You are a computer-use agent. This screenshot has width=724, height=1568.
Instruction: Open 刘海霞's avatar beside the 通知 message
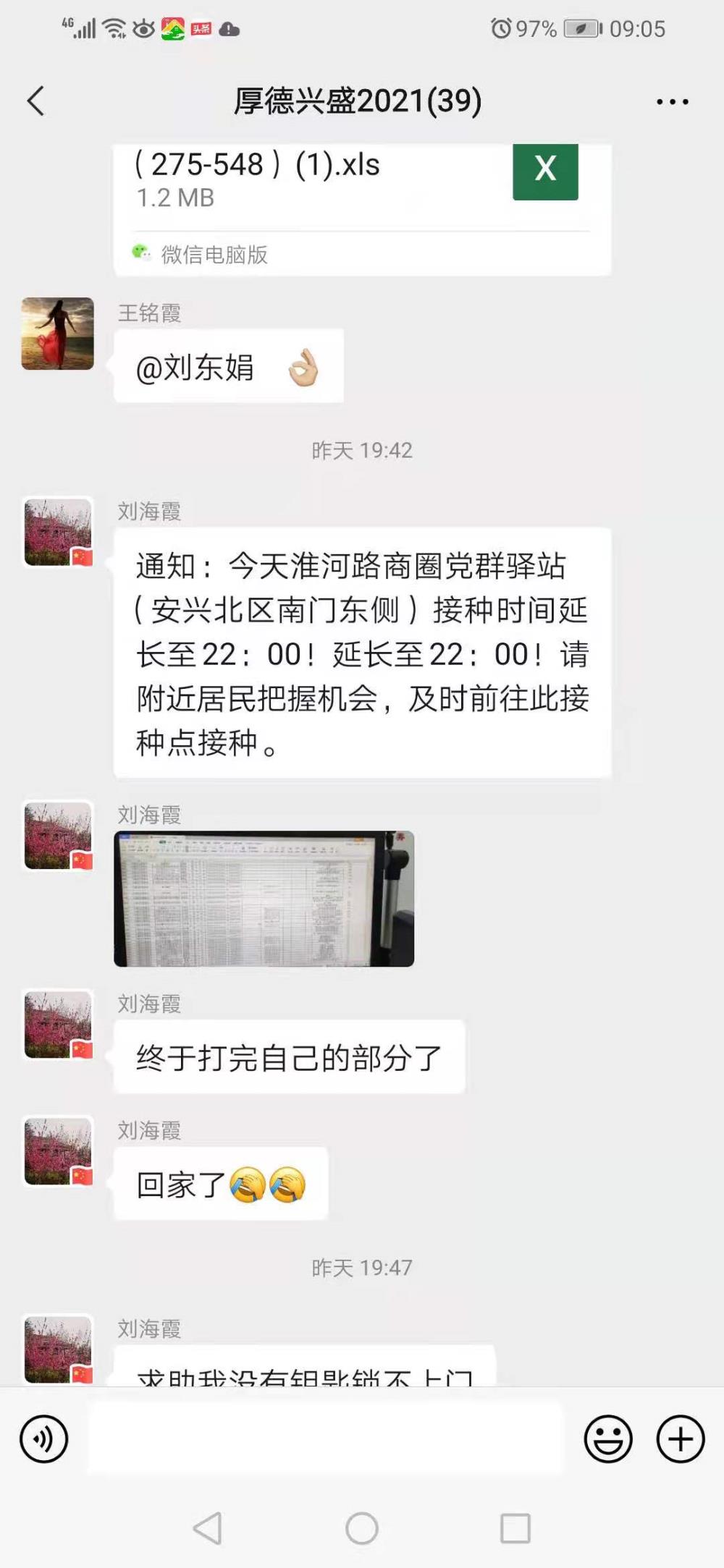[x=58, y=532]
